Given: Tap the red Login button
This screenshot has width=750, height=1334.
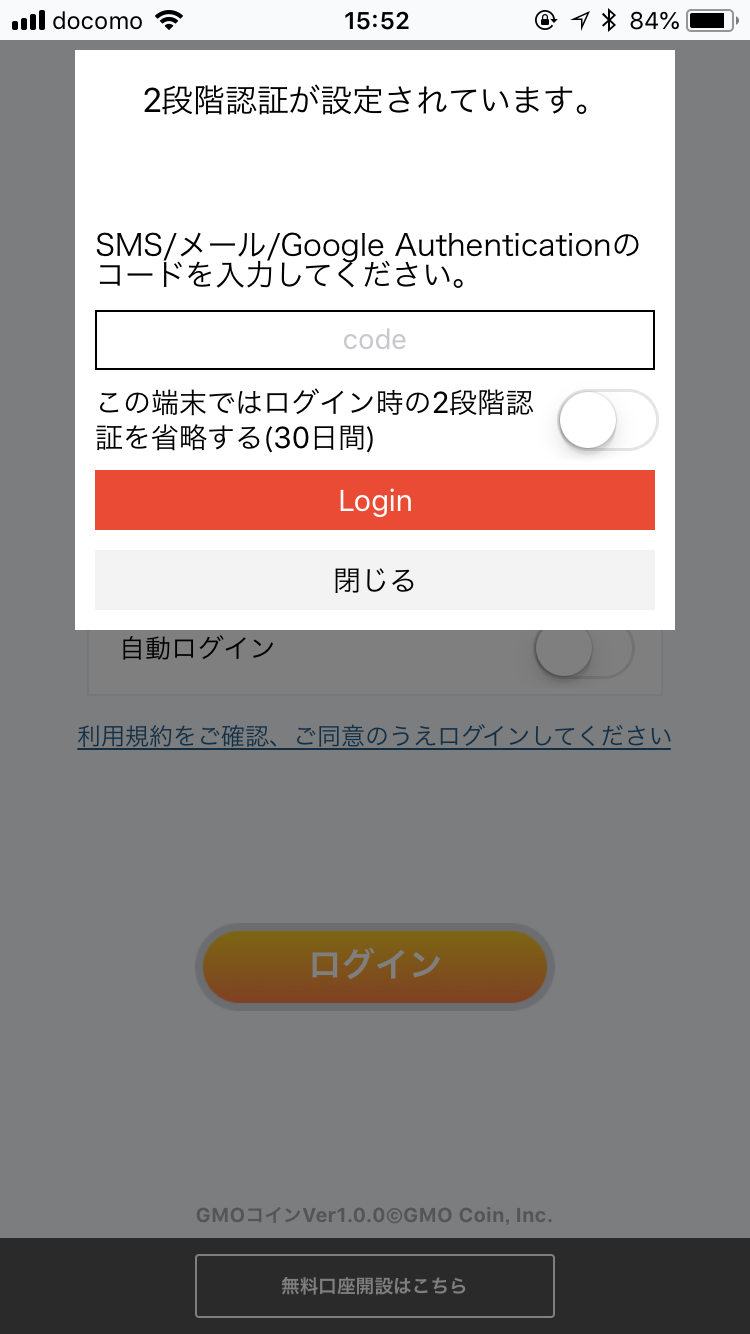Looking at the screenshot, I should (375, 500).
